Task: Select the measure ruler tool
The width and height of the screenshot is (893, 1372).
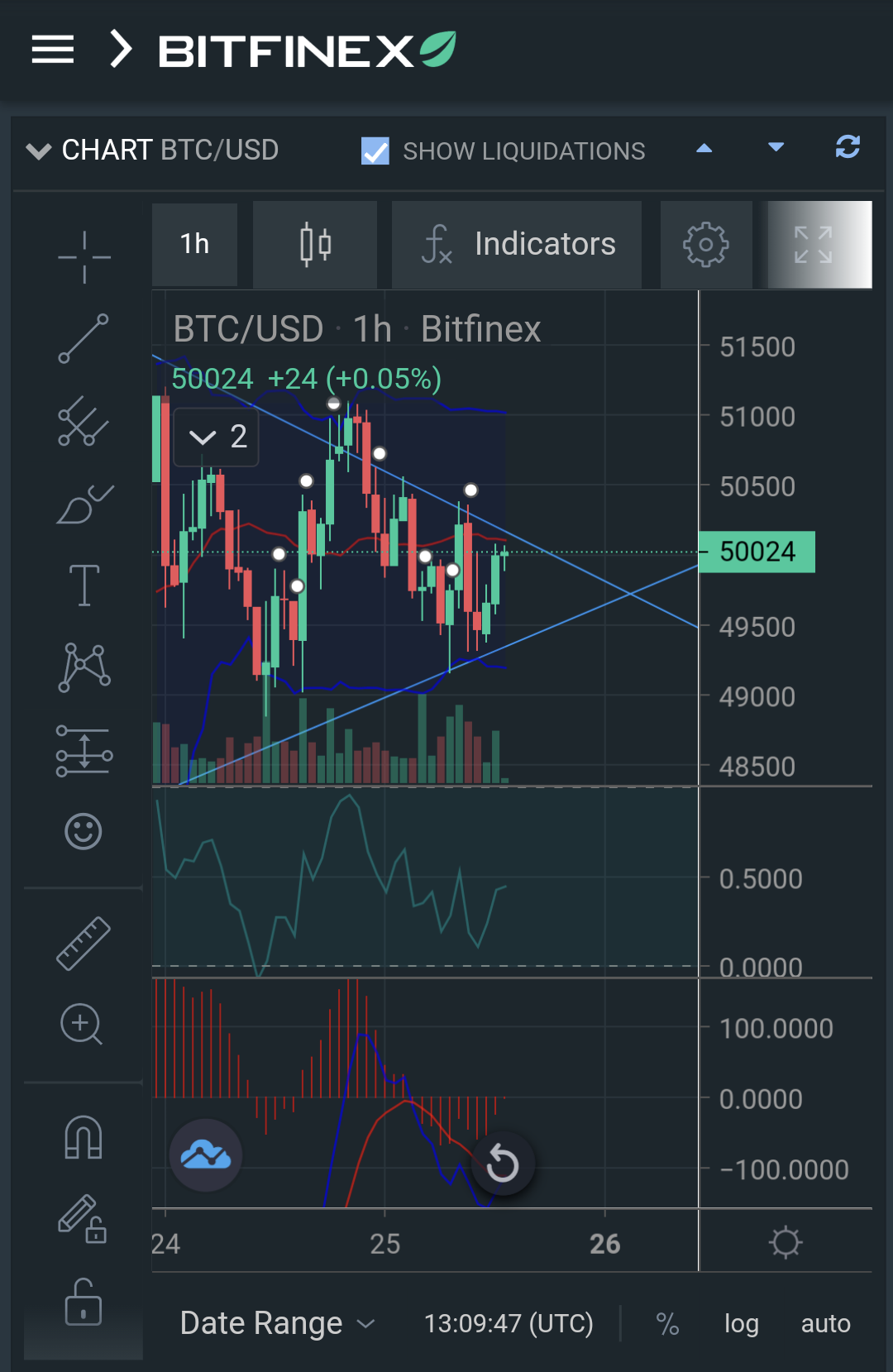Action: [83, 940]
